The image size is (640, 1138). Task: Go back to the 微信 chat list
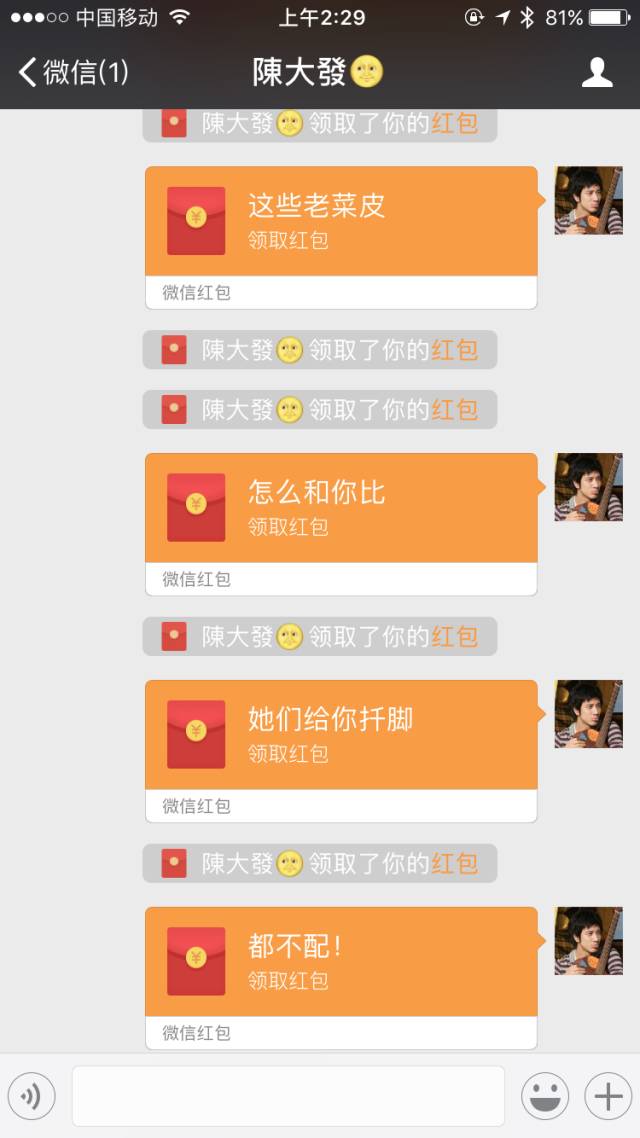point(73,73)
